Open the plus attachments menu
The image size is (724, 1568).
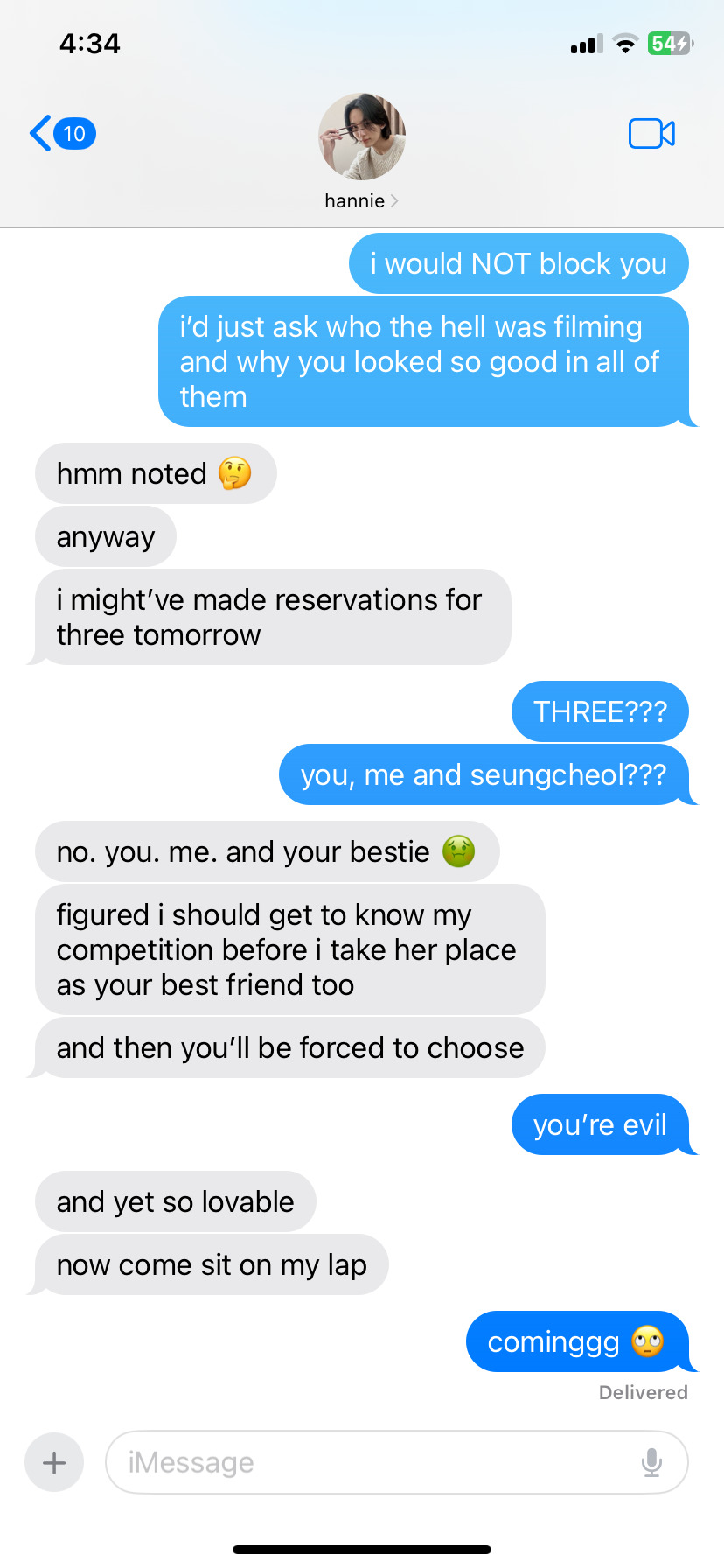(x=54, y=1462)
